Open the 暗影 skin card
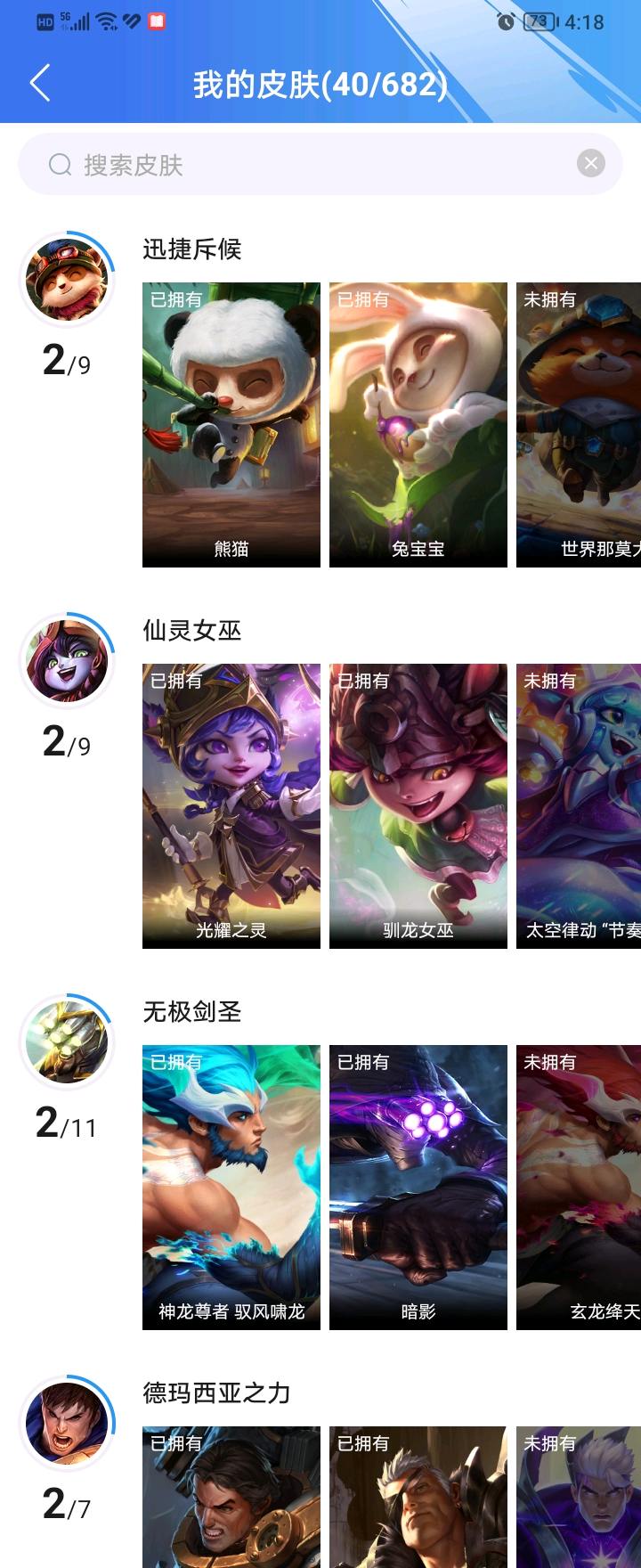 418,1188
